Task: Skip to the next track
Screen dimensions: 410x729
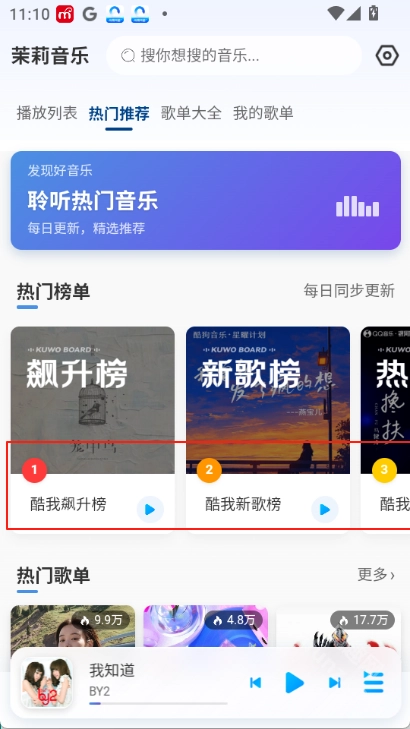Action: pos(334,683)
